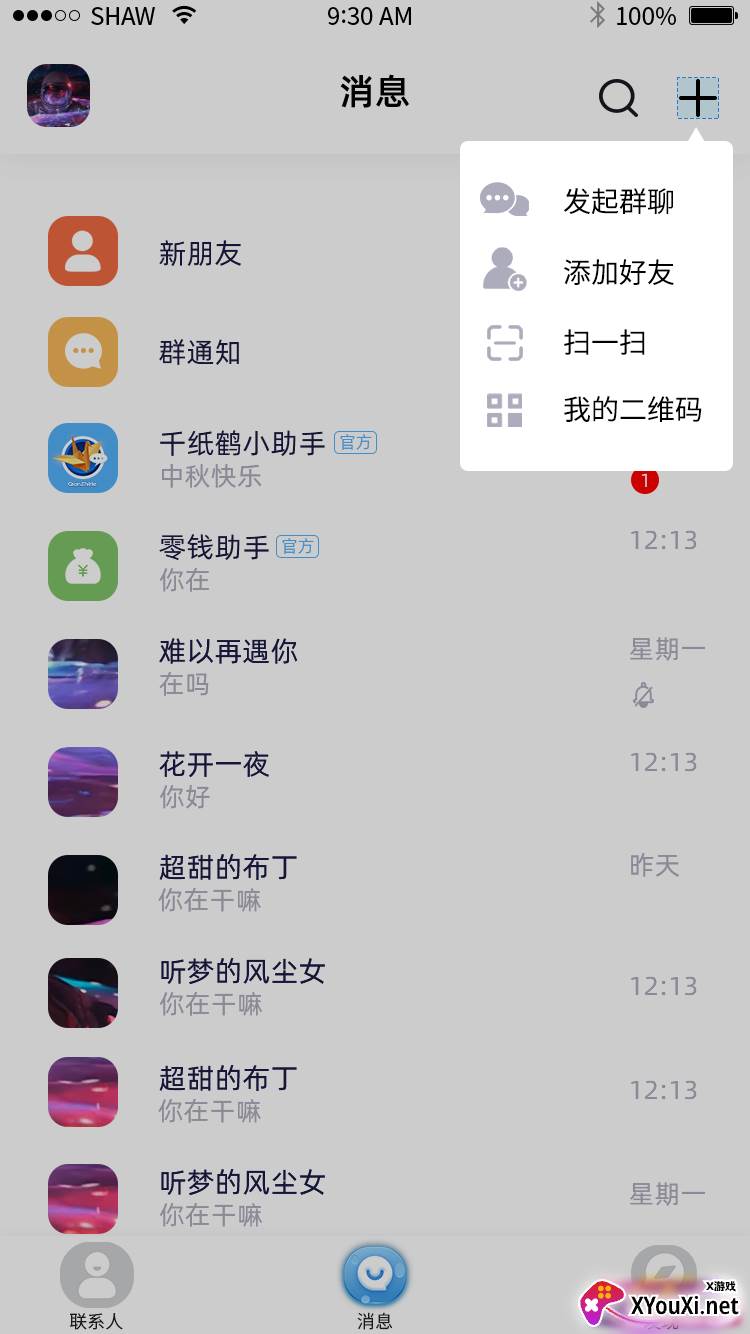Close the plus menu via the plus icon
Image resolution: width=750 pixels, height=1334 pixels.
pos(697,98)
